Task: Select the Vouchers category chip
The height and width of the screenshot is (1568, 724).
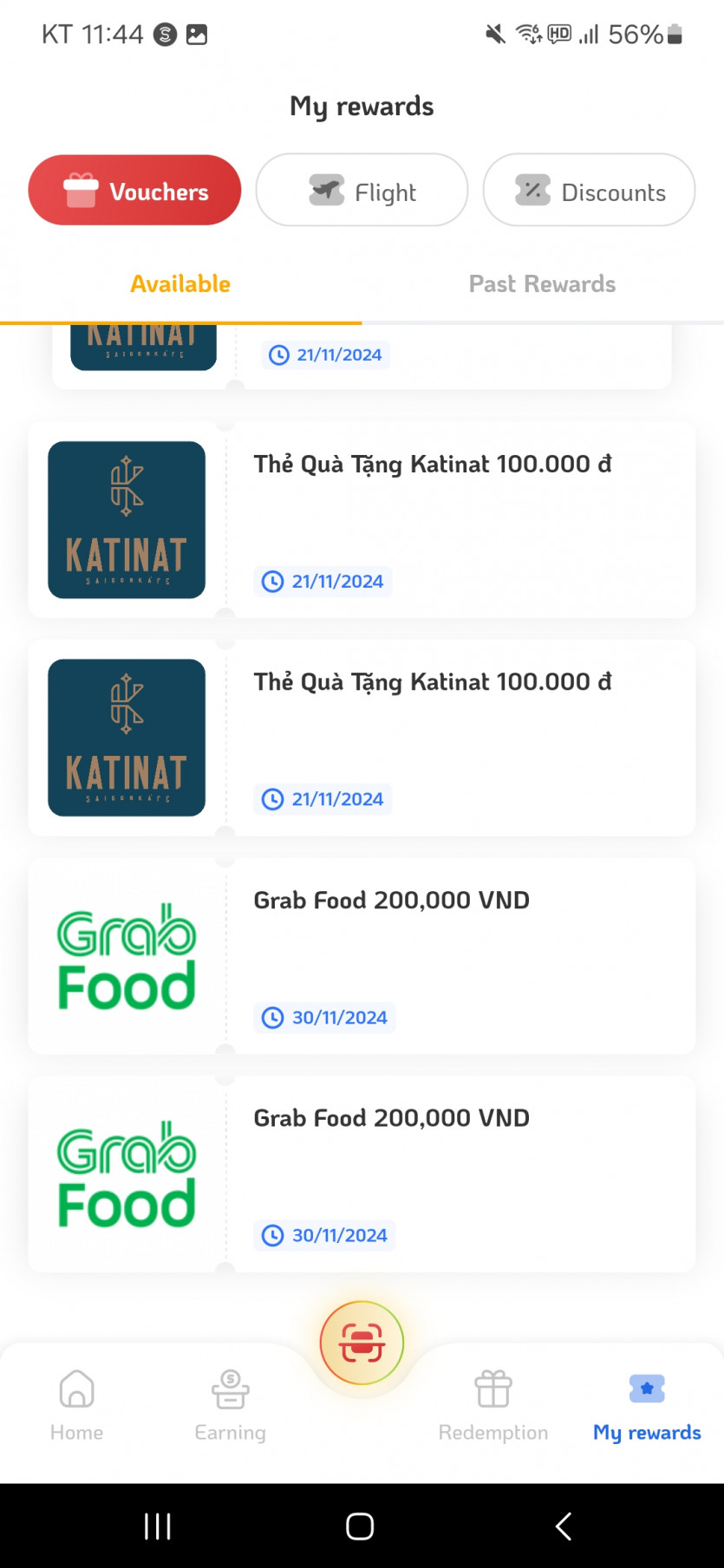Action: coord(135,191)
